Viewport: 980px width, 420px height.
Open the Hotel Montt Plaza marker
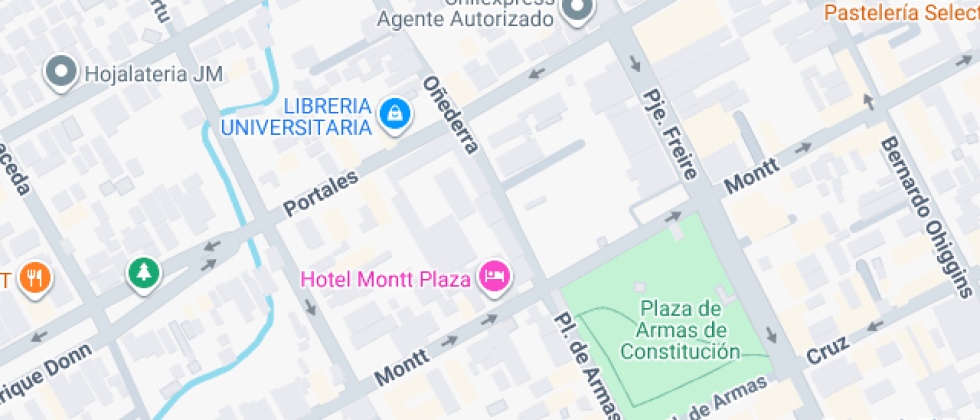click(492, 276)
